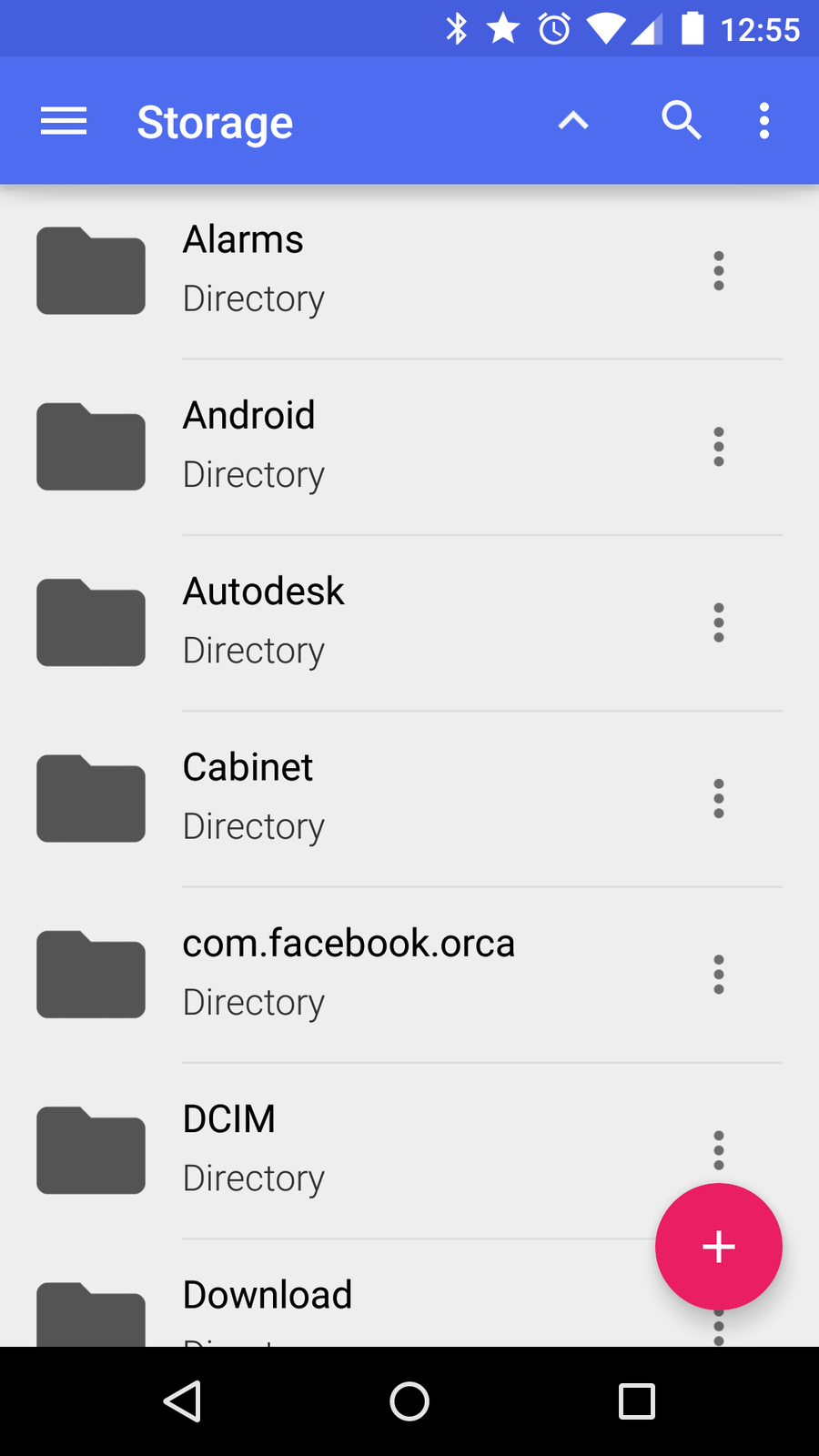Viewport: 819px width, 1456px height.
Task: Show options for the Alarms folder
Action: (719, 271)
